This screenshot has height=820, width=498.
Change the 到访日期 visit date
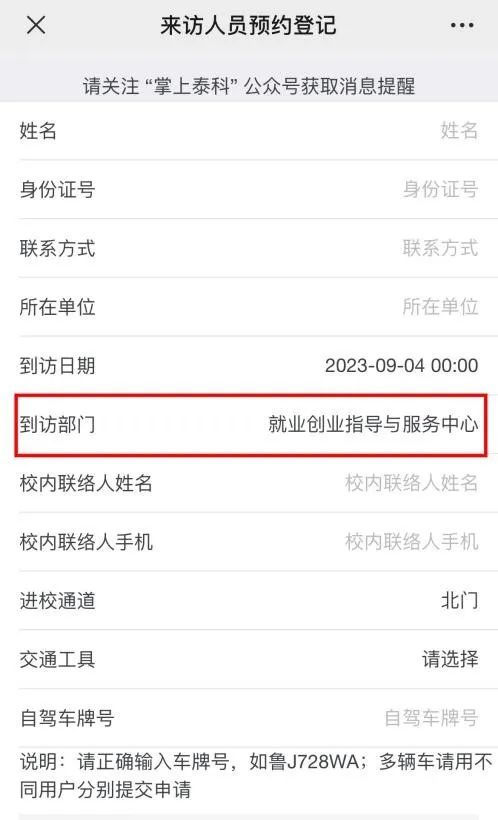(x=249, y=366)
